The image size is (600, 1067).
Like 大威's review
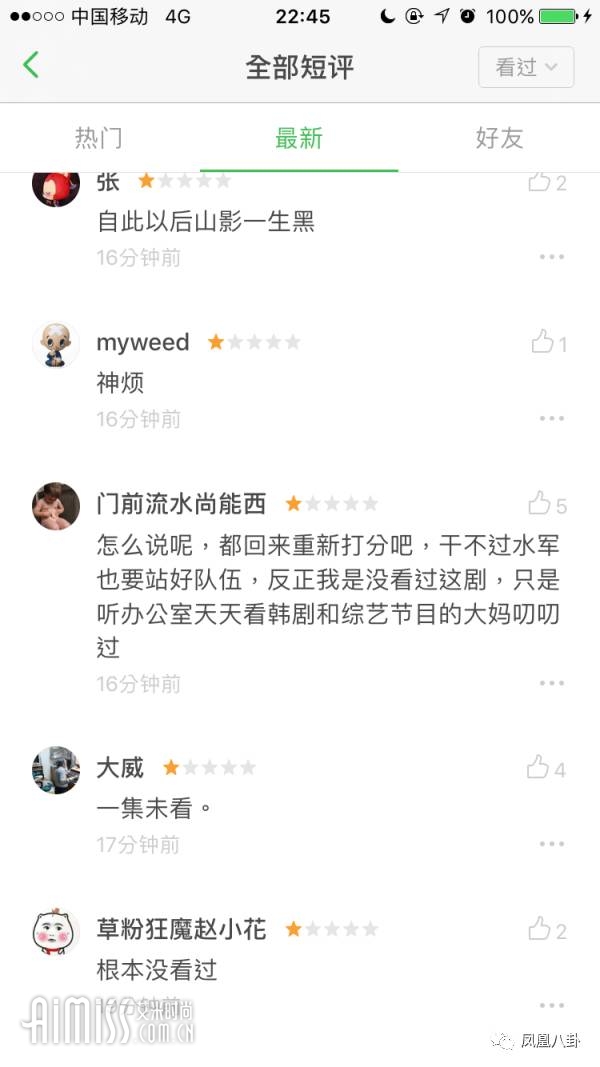point(539,768)
